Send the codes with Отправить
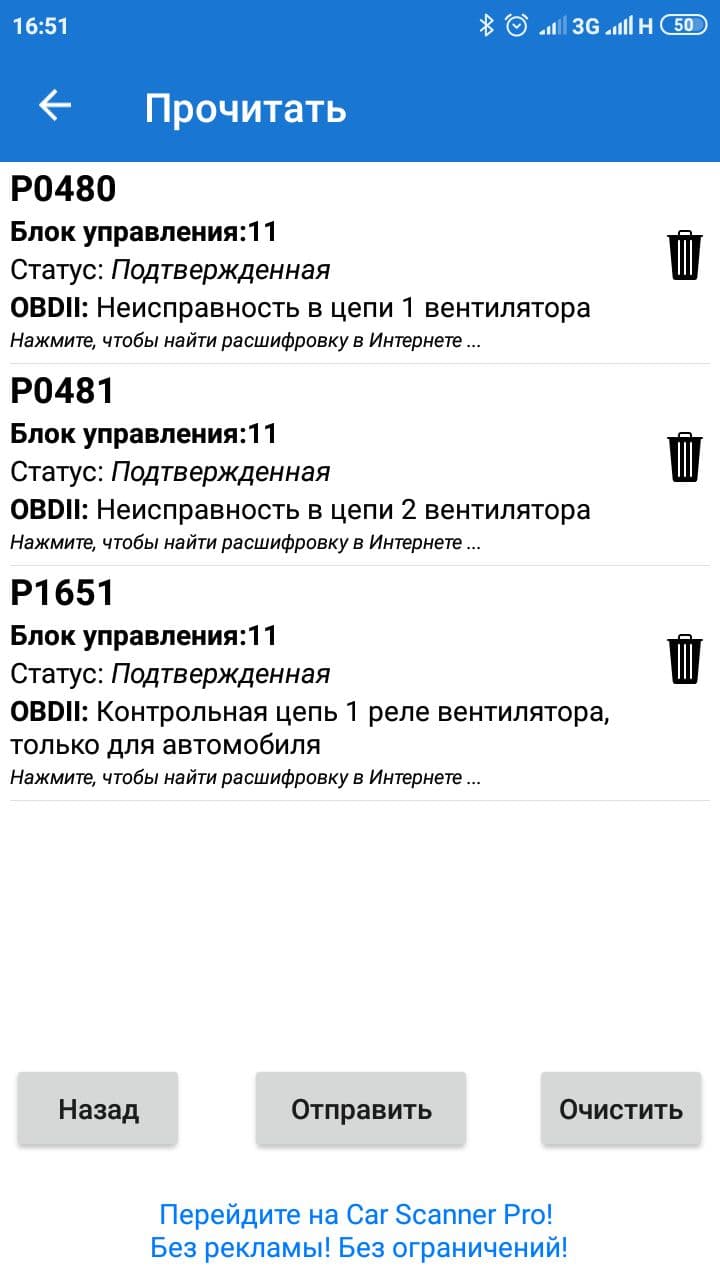Screen dimensions: 720x1280 coord(361,1108)
